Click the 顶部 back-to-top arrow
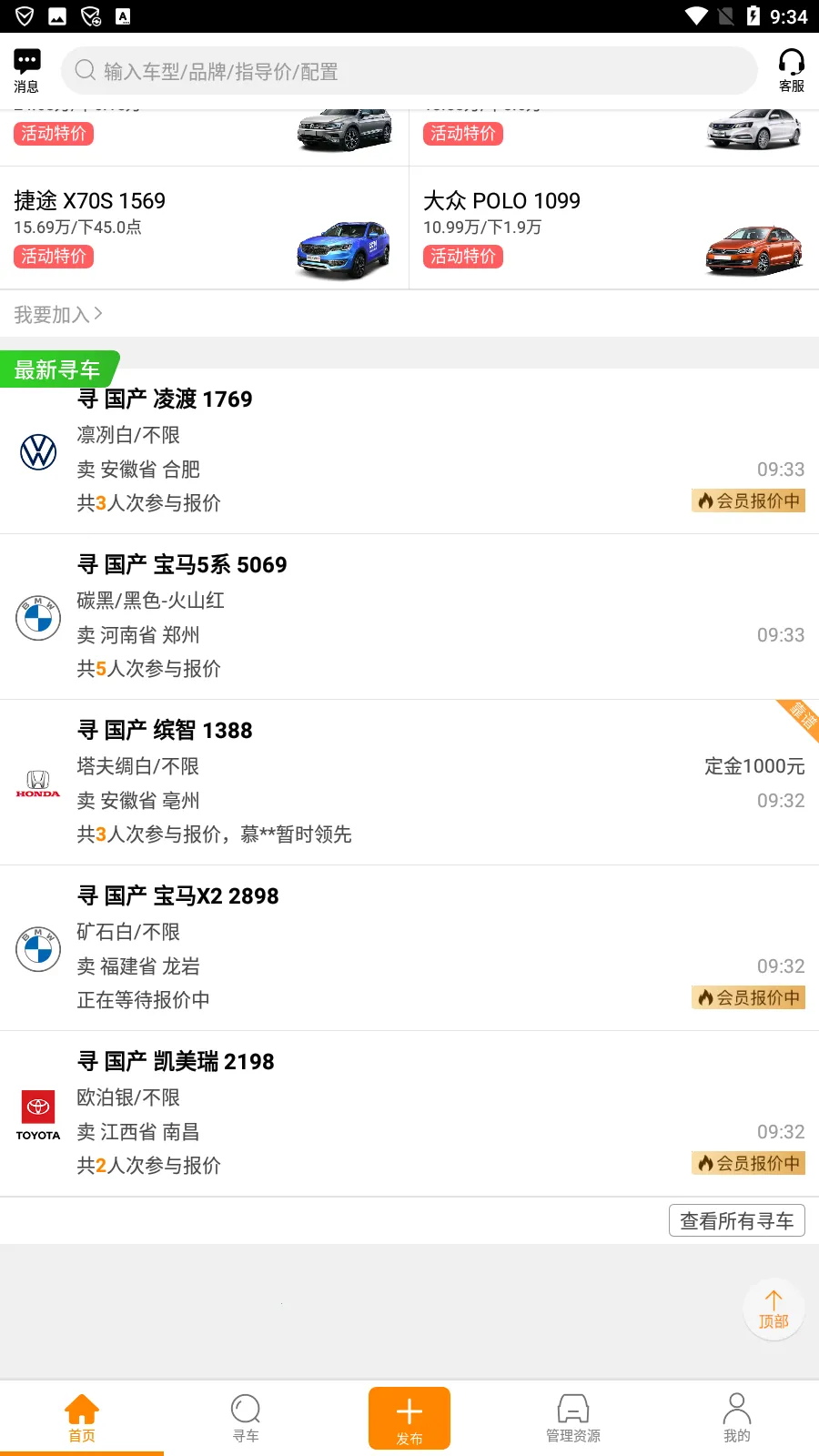The width and height of the screenshot is (819, 1456). click(x=773, y=1309)
